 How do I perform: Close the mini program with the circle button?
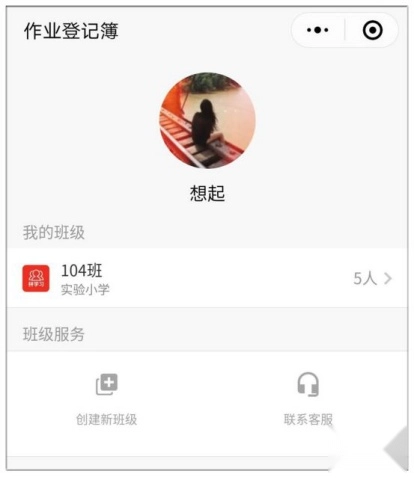pos(372,30)
